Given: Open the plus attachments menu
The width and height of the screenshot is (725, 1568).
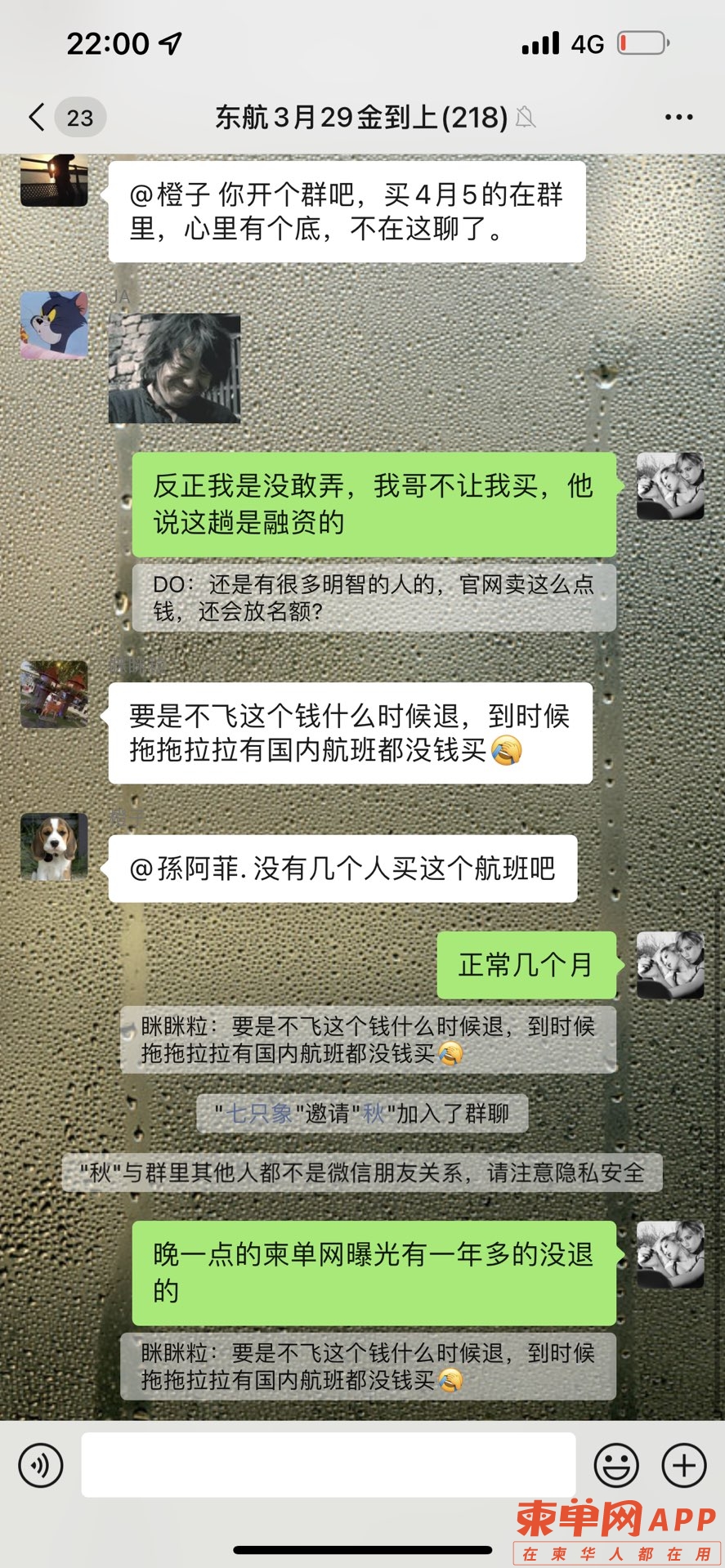Looking at the screenshot, I should click(x=683, y=1464).
